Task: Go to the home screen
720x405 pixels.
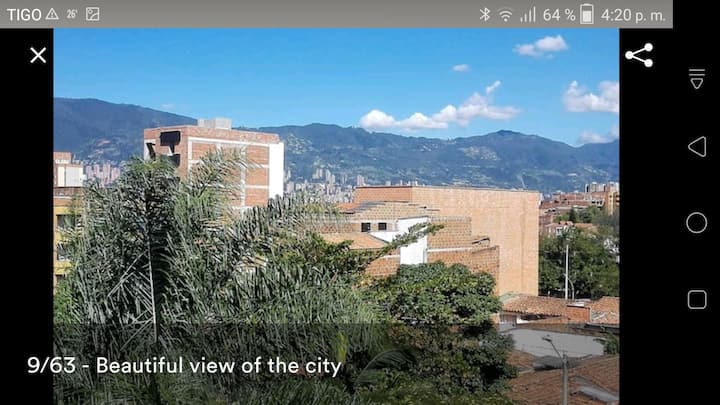Action: 697,223
